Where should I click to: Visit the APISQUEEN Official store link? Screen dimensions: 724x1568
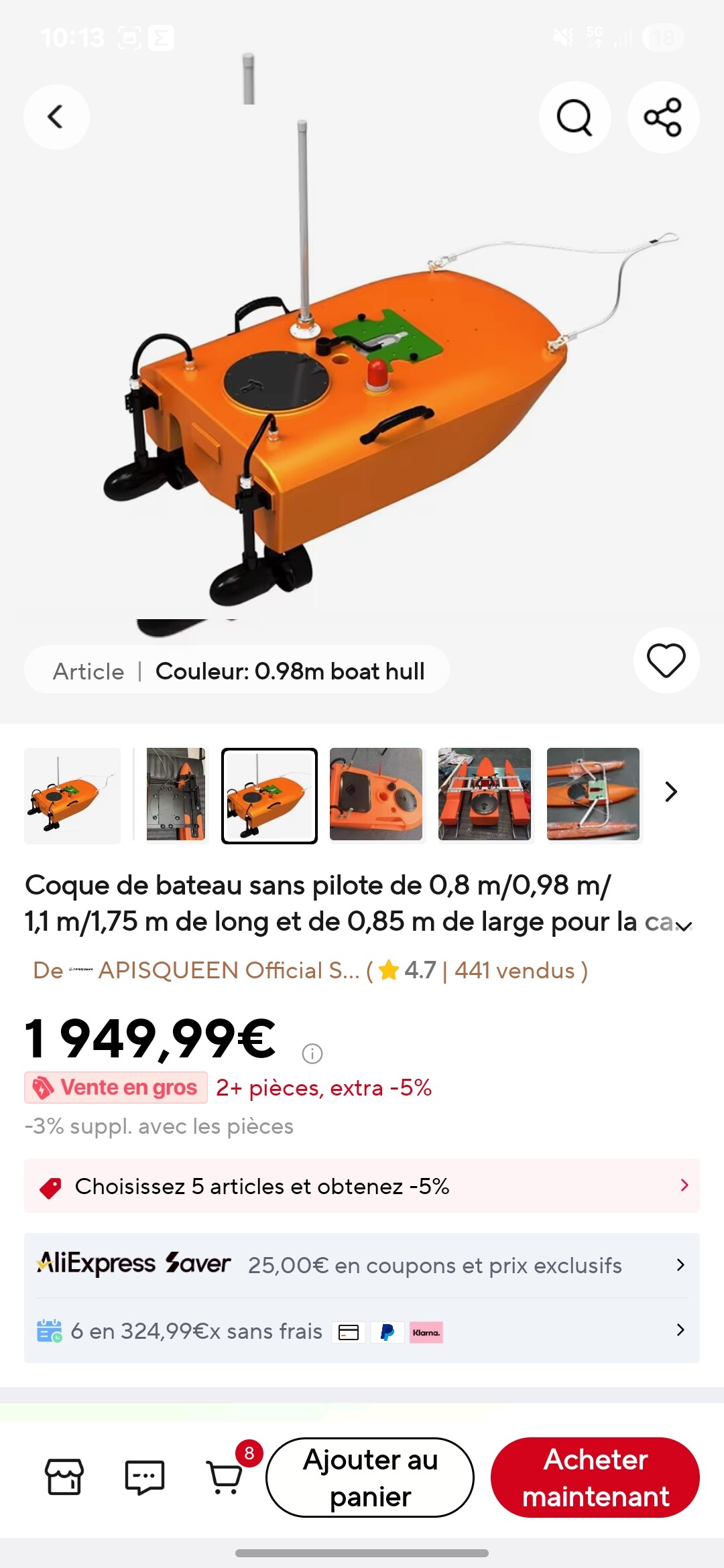point(228,970)
